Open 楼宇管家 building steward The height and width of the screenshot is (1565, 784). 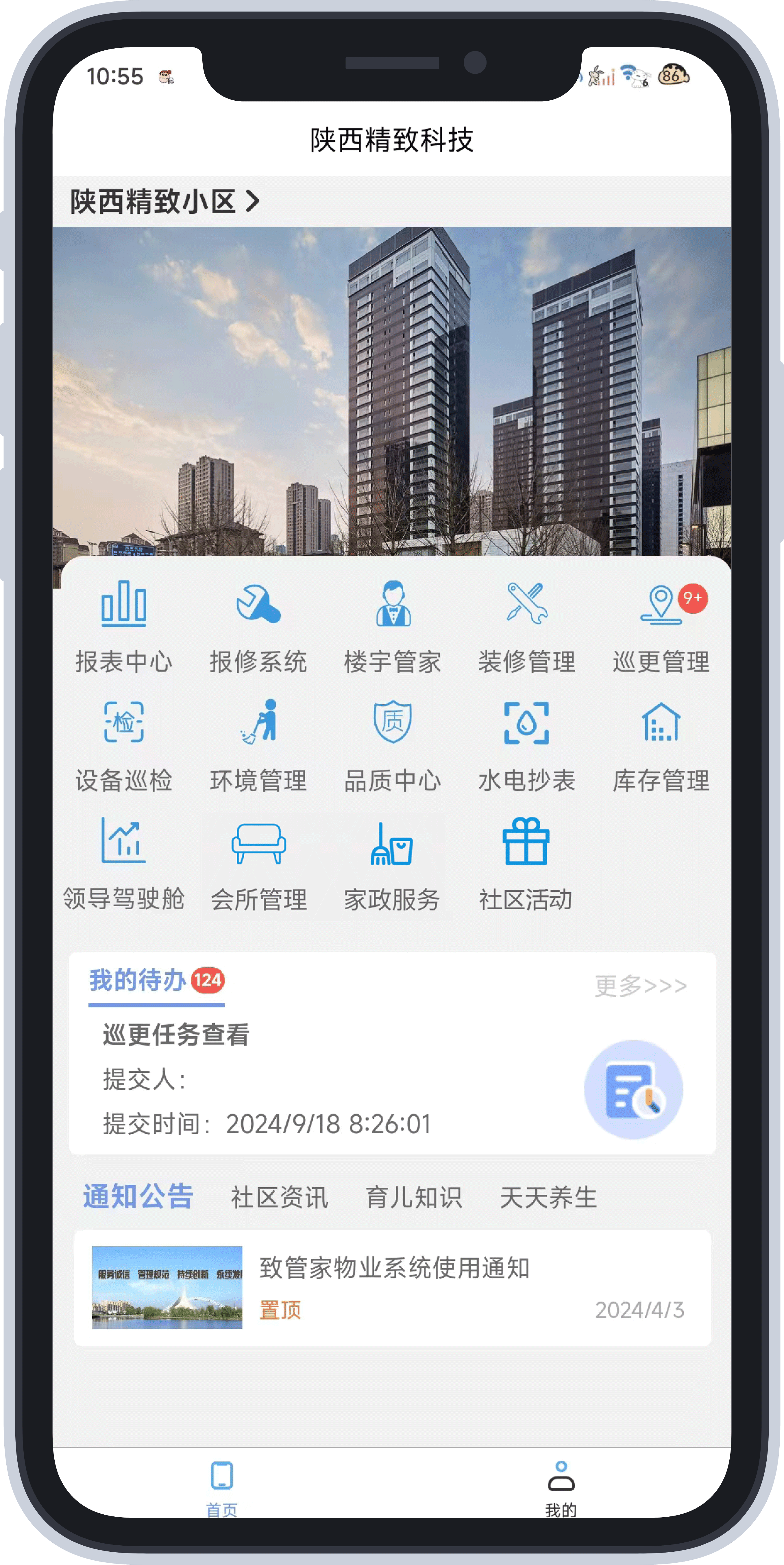[392, 626]
